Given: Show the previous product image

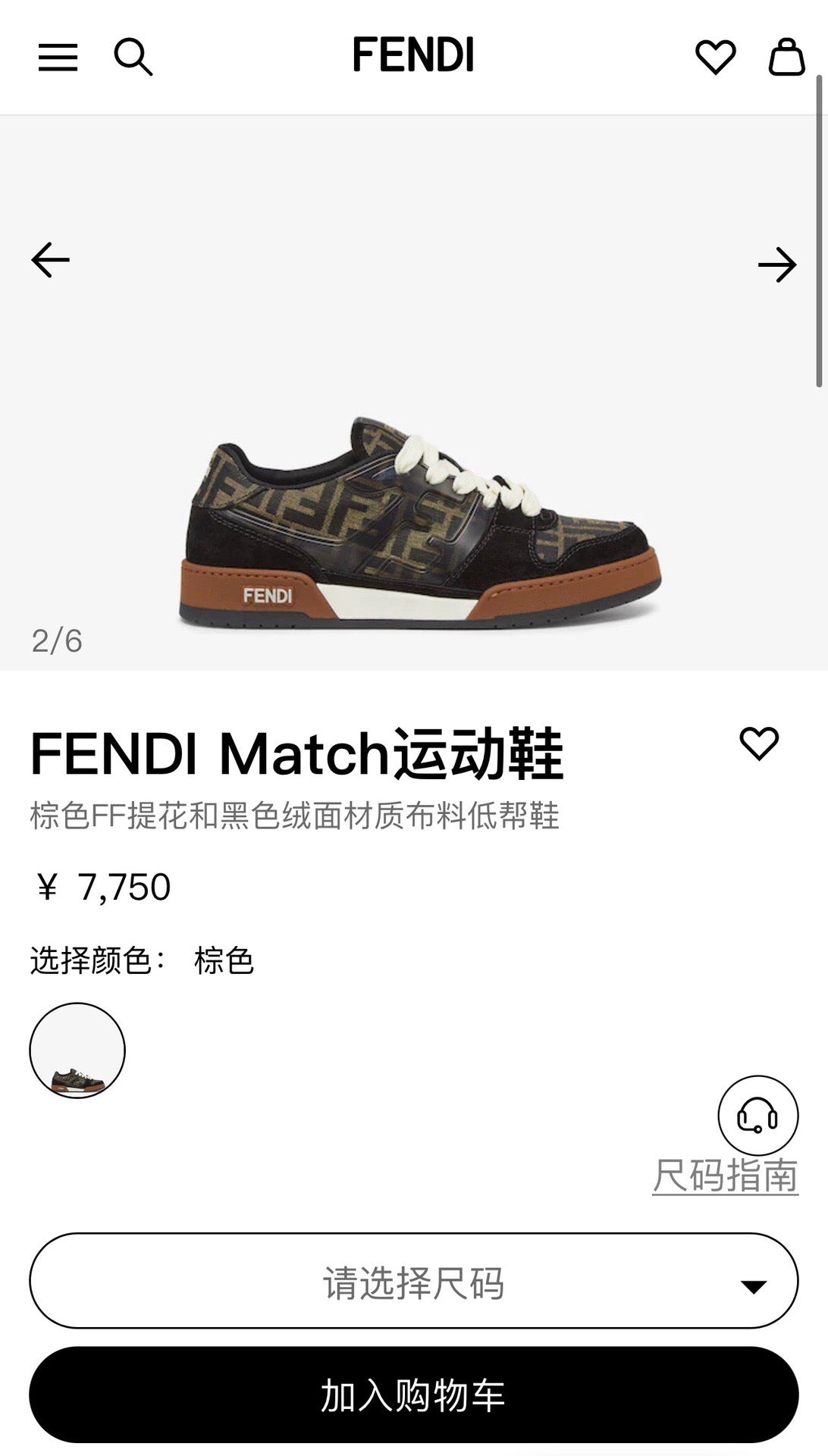Looking at the screenshot, I should pyautogui.click(x=50, y=260).
